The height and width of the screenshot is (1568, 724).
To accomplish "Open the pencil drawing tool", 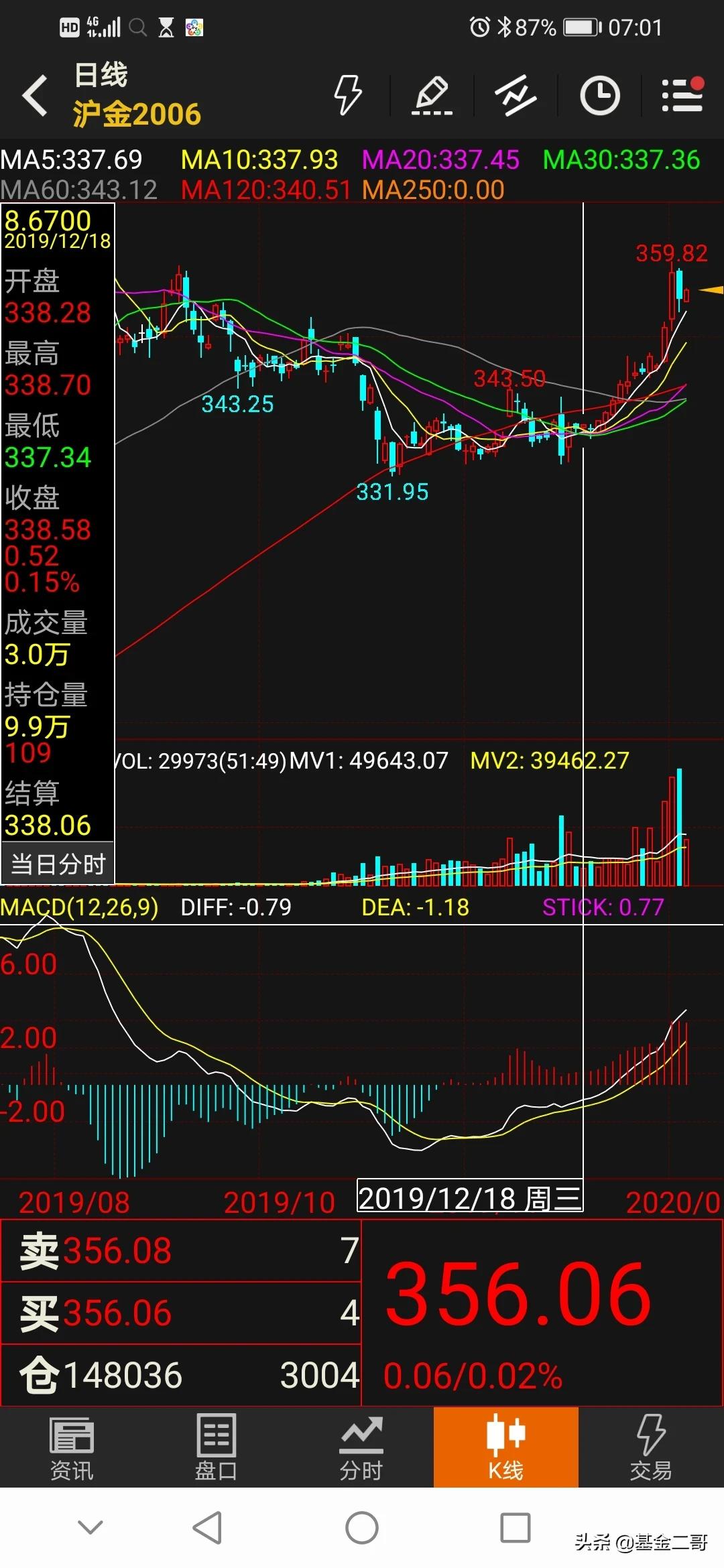I will (432, 95).
